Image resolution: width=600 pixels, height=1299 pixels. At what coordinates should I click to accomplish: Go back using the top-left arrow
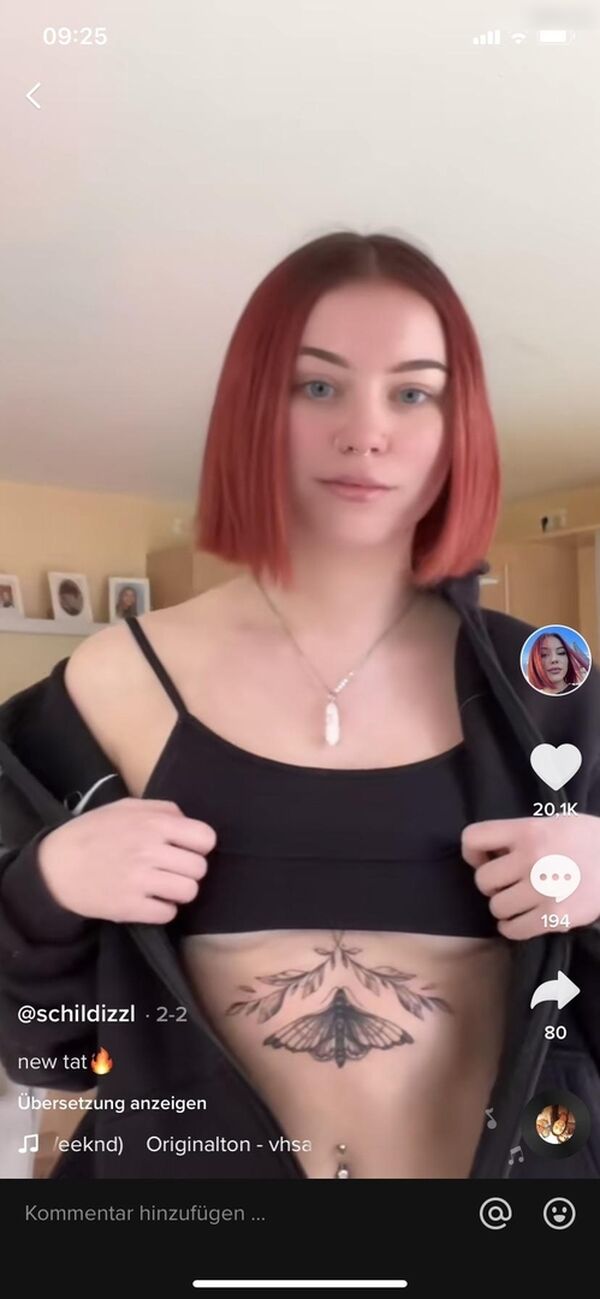click(x=33, y=96)
